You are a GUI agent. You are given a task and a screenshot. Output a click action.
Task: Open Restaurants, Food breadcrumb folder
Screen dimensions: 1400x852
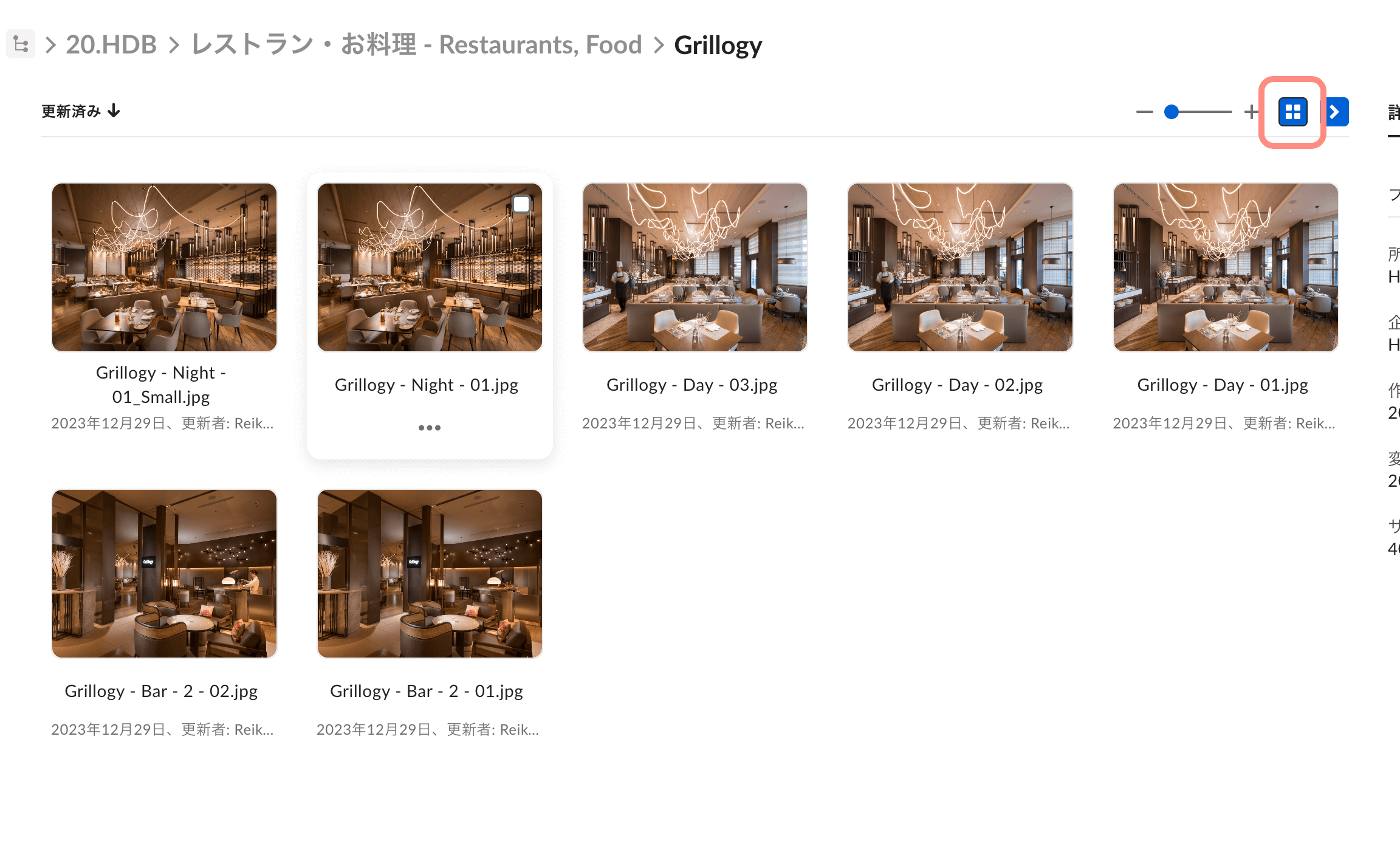pyautogui.click(x=416, y=44)
